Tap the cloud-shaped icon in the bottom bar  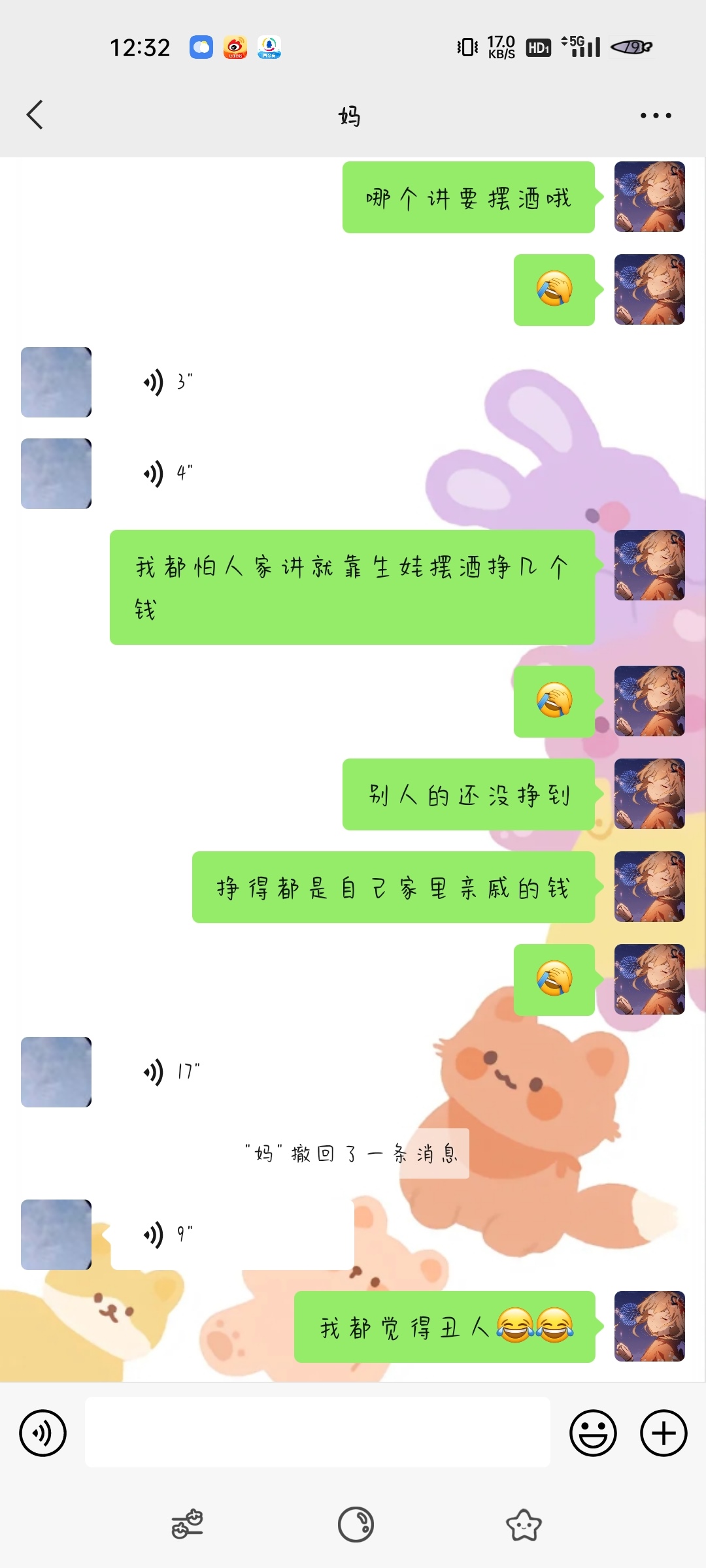point(188,1525)
